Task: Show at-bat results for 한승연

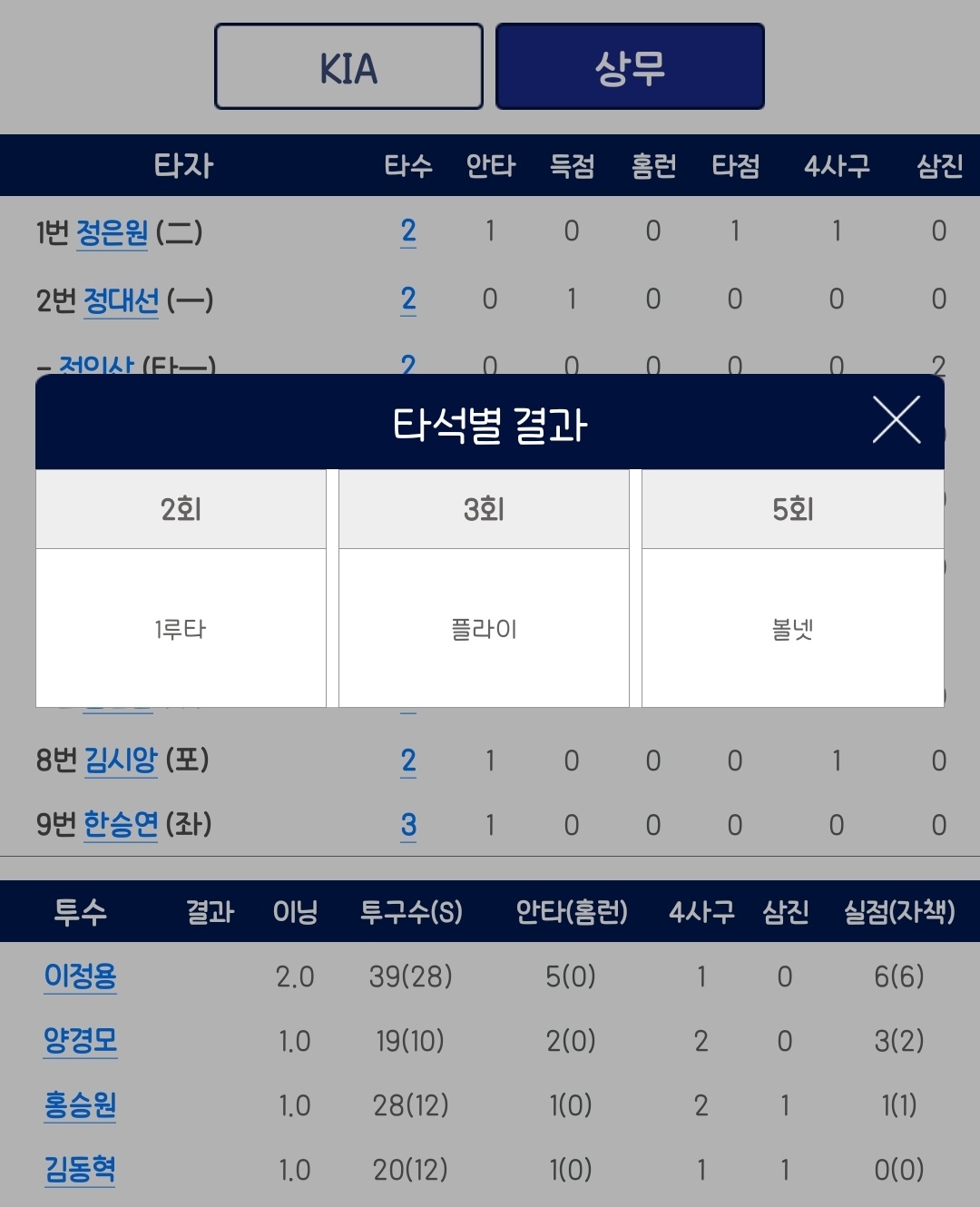Action: coord(408,825)
